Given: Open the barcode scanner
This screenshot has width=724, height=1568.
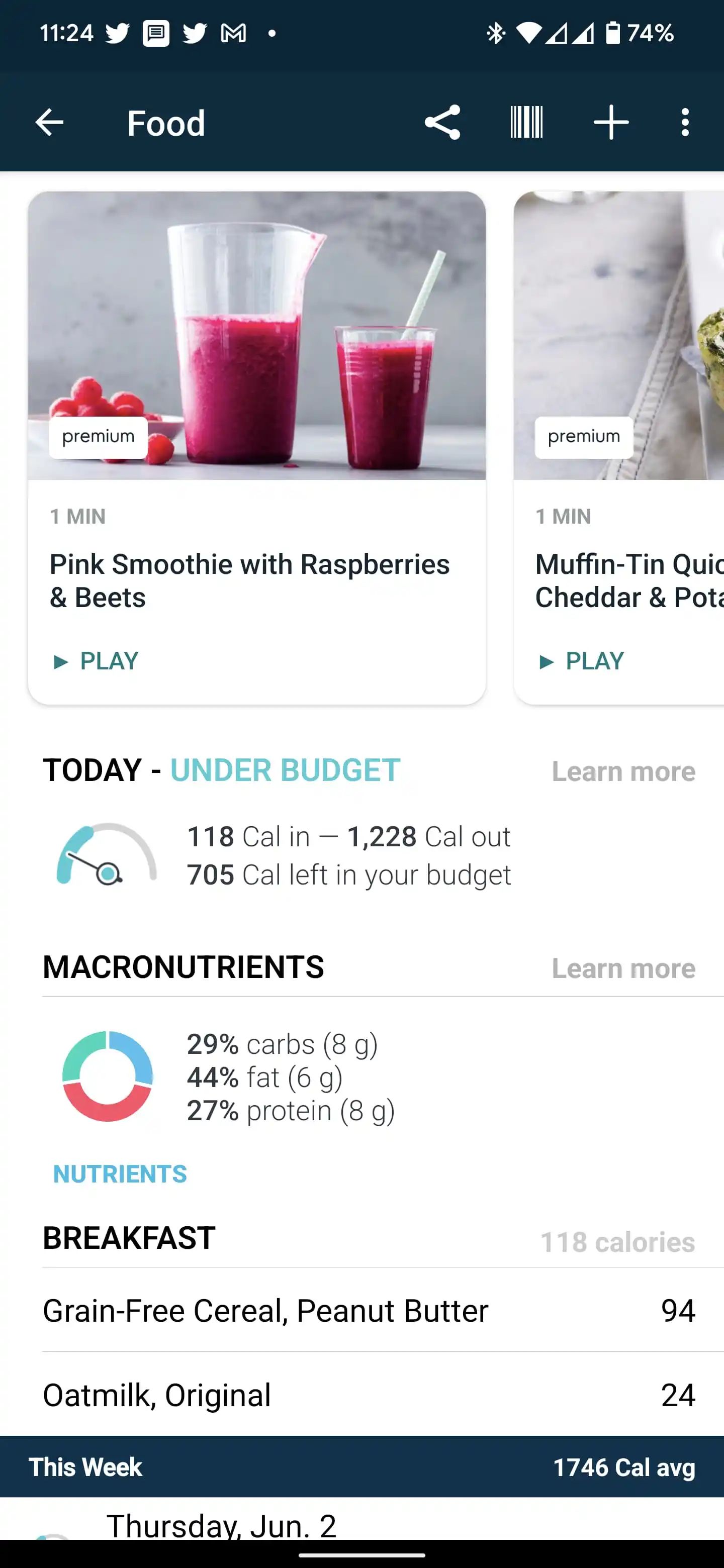Looking at the screenshot, I should pyautogui.click(x=525, y=122).
